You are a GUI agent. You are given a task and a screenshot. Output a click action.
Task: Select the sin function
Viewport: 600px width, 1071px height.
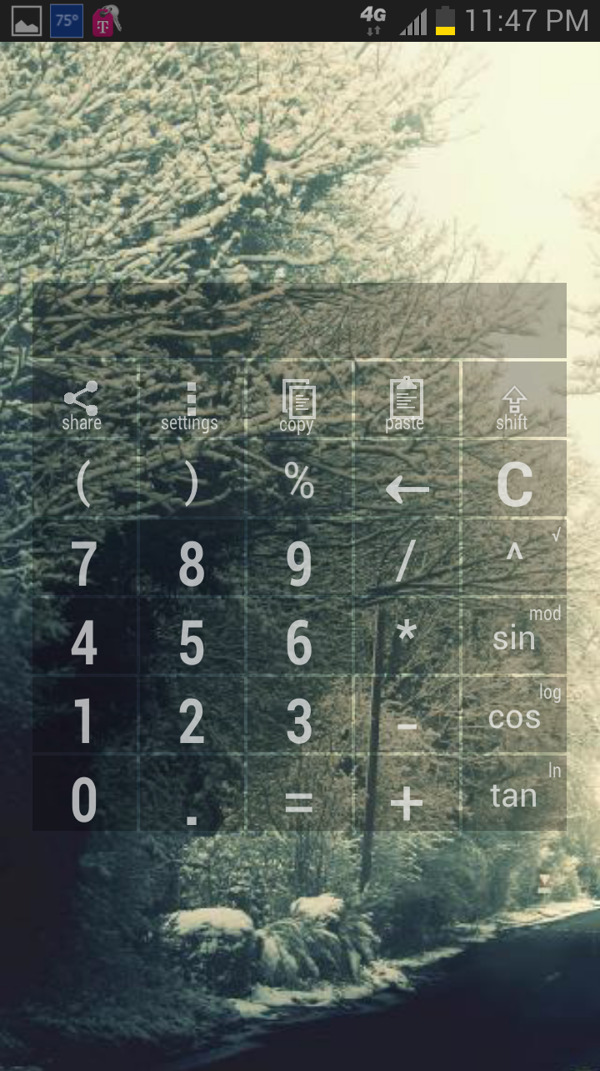514,640
